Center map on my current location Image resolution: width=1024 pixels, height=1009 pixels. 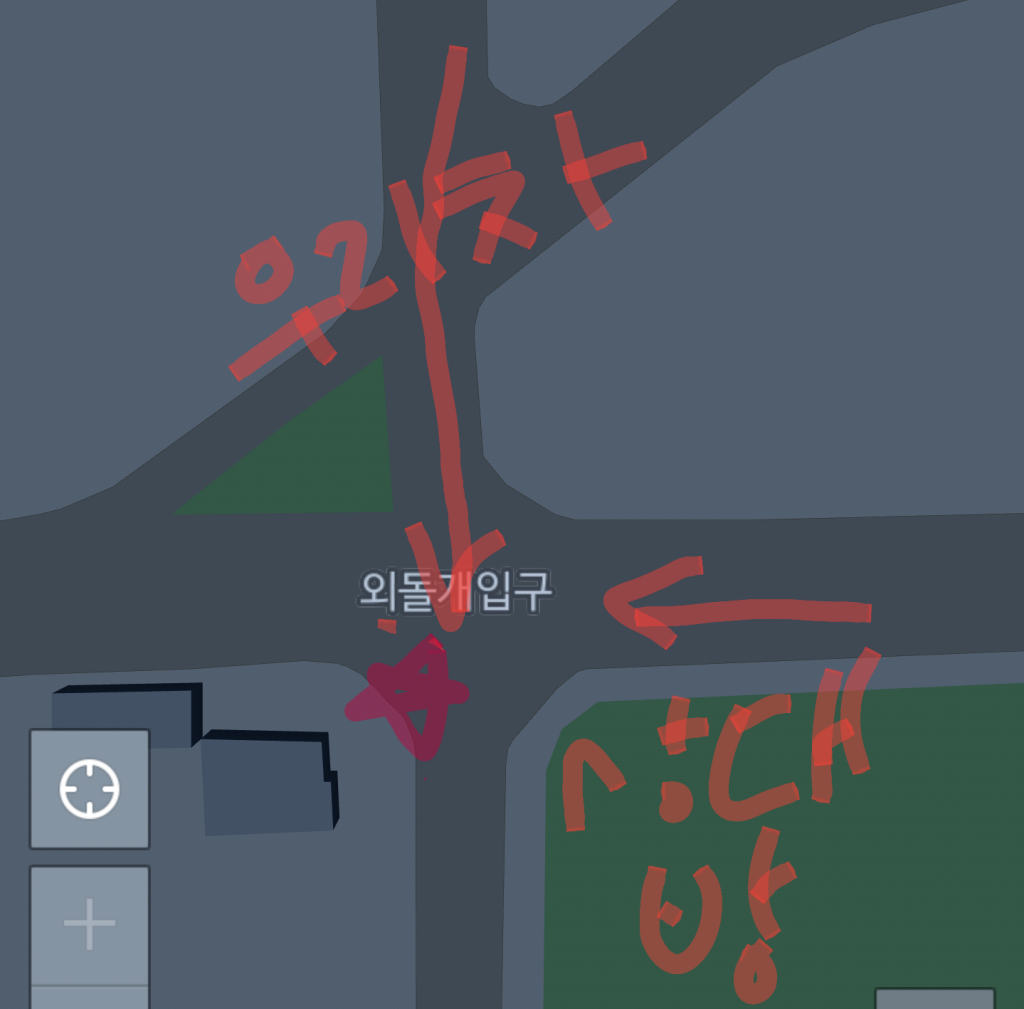tap(89, 789)
